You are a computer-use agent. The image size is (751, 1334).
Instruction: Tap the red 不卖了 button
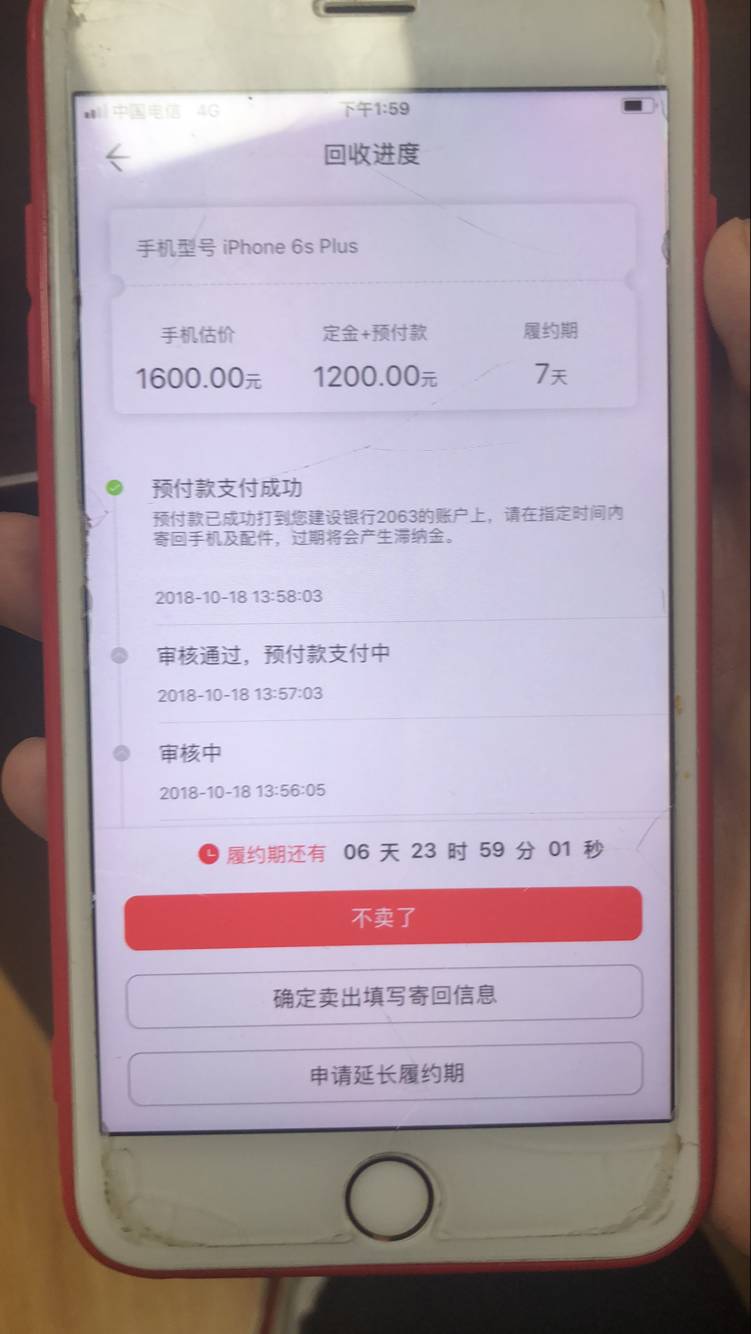tap(383, 917)
